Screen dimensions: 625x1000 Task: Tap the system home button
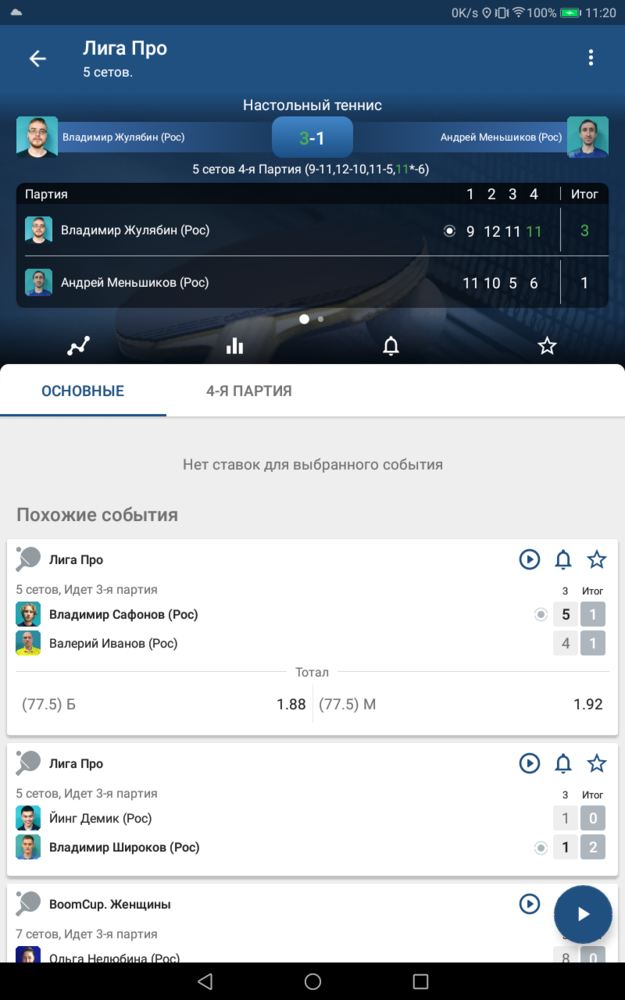click(x=312, y=982)
